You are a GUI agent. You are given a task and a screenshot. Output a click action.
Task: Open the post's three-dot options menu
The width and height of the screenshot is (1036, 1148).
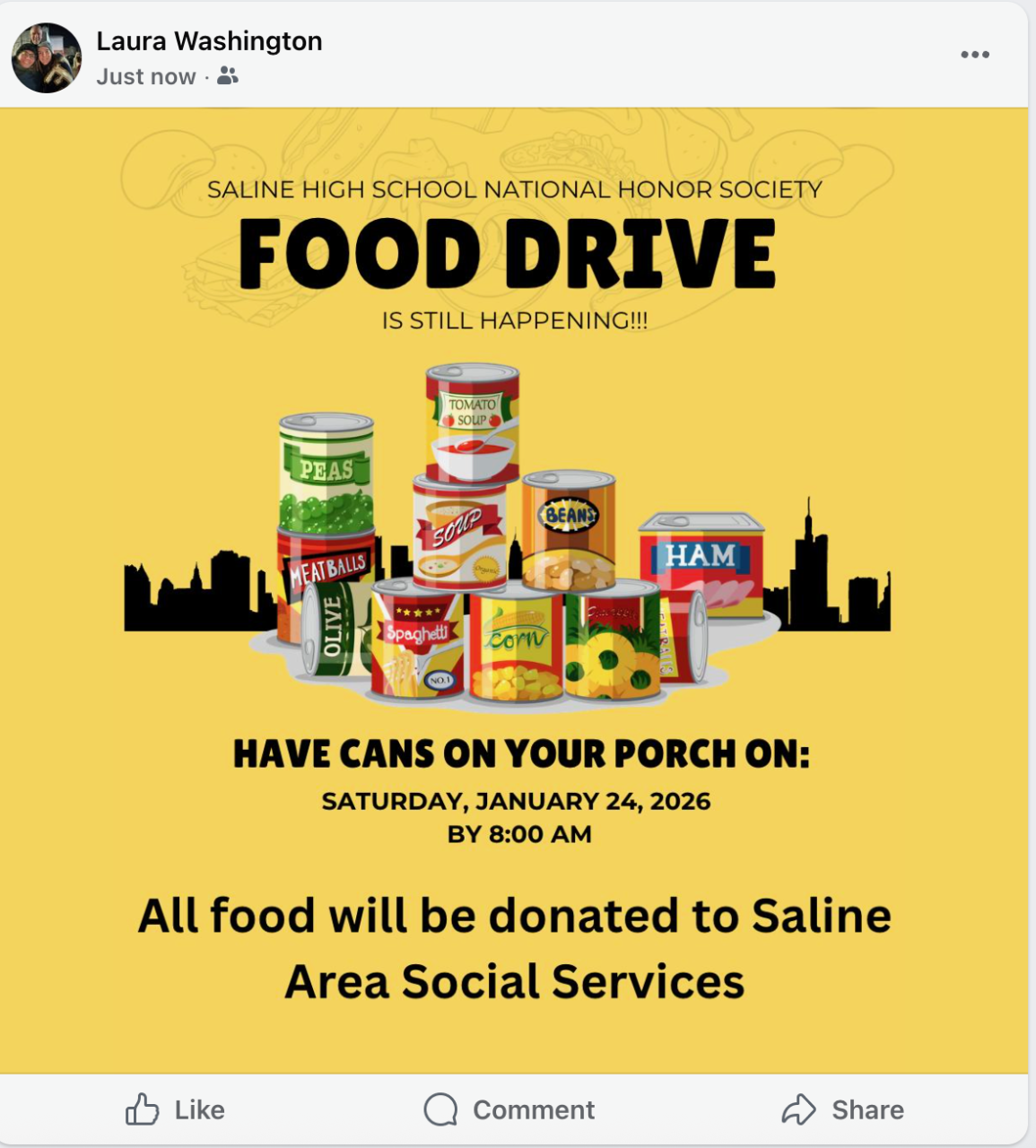pos(974,55)
